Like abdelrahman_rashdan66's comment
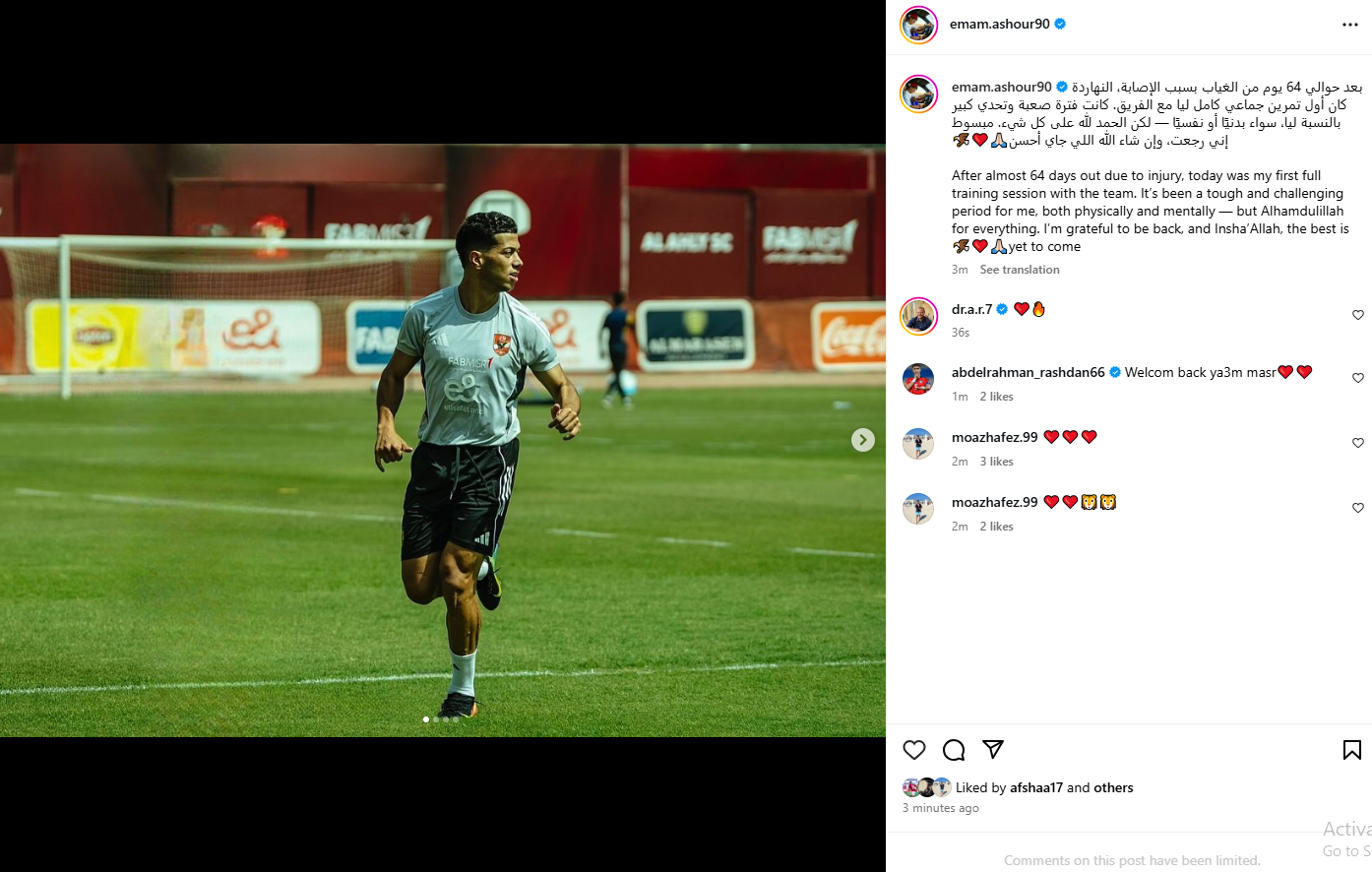This screenshot has width=1372, height=872. coord(1357,378)
